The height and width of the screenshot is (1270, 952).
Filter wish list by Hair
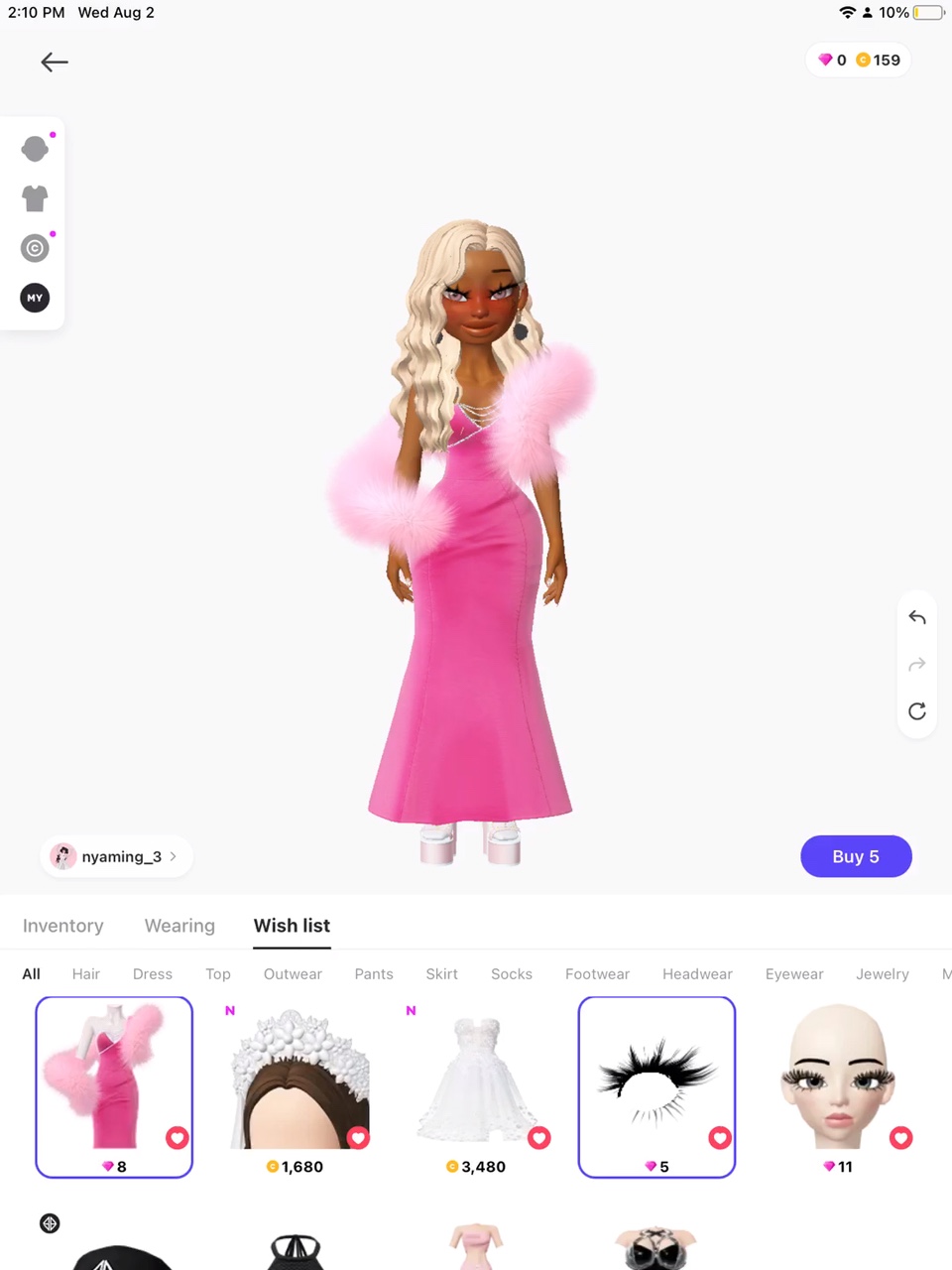pyautogui.click(x=86, y=974)
